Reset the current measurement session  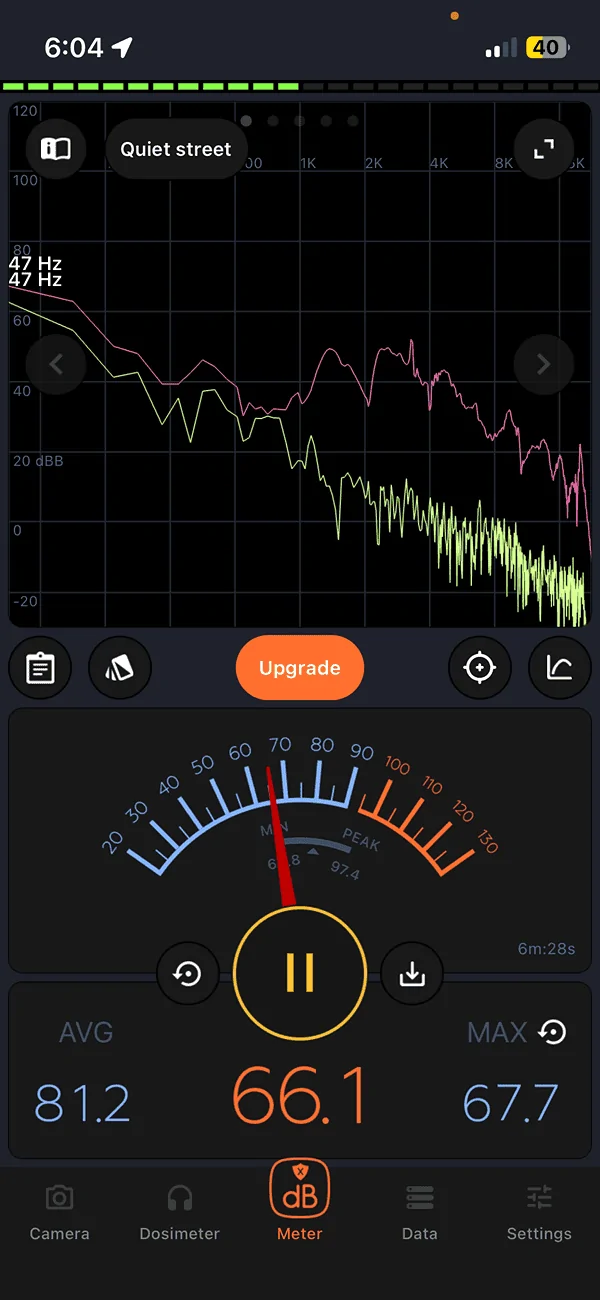pos(187,972)
